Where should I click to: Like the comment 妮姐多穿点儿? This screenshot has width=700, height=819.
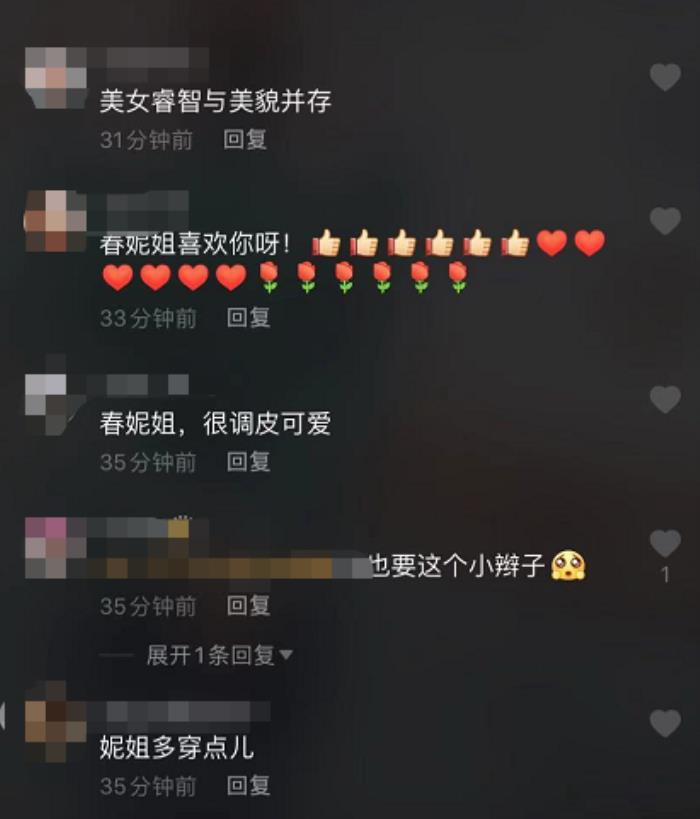point(665,723)
